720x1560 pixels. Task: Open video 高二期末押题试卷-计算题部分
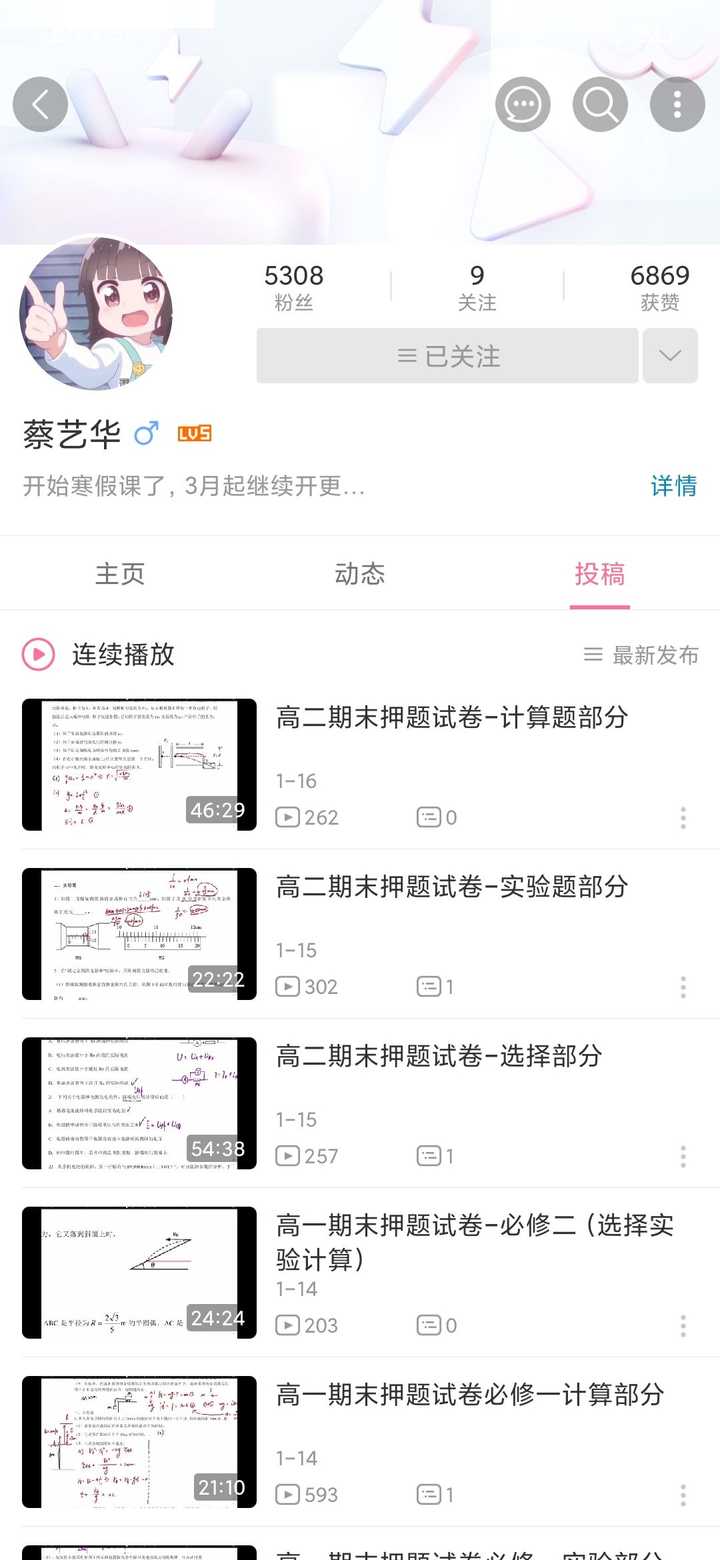[x=452, y=717]
